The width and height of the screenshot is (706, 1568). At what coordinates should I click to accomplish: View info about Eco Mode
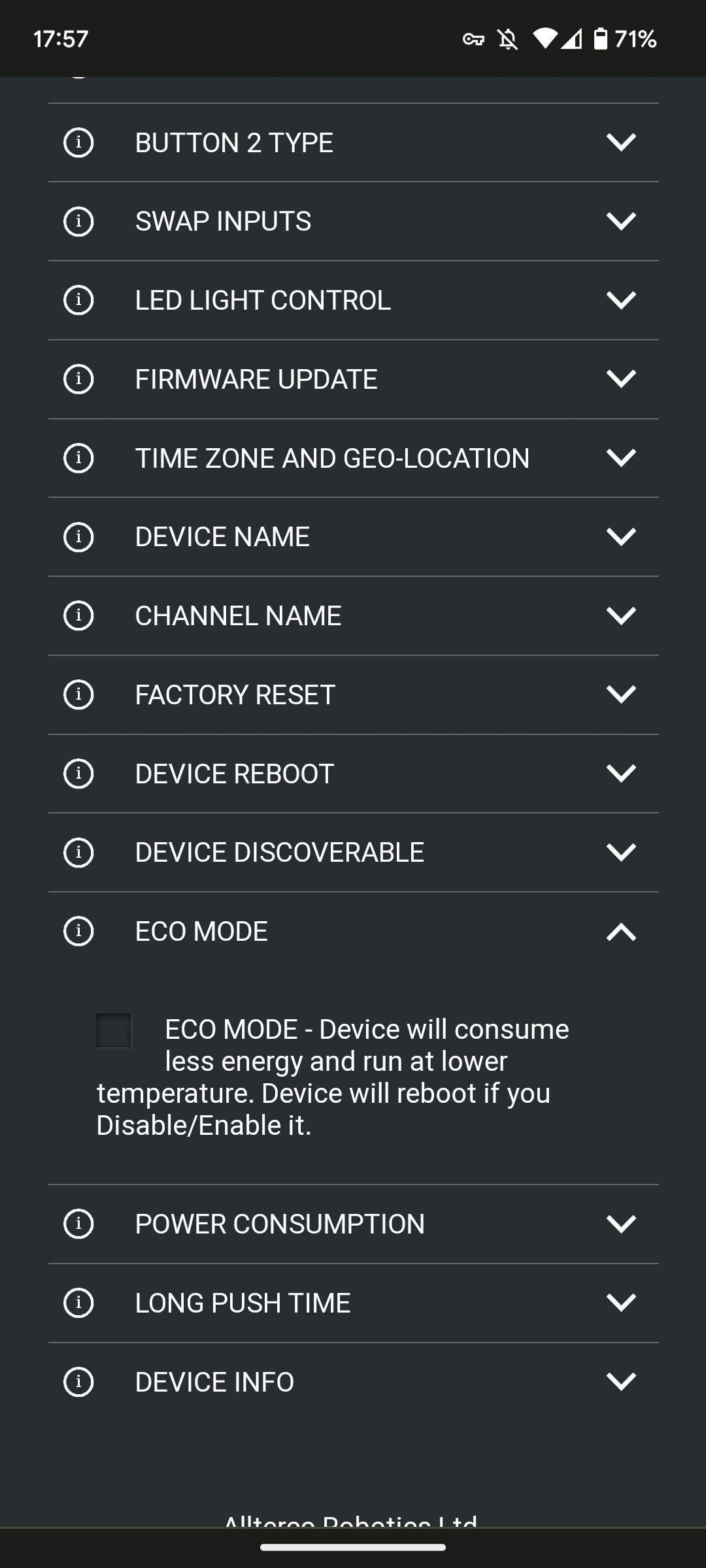tap(78, 932)
